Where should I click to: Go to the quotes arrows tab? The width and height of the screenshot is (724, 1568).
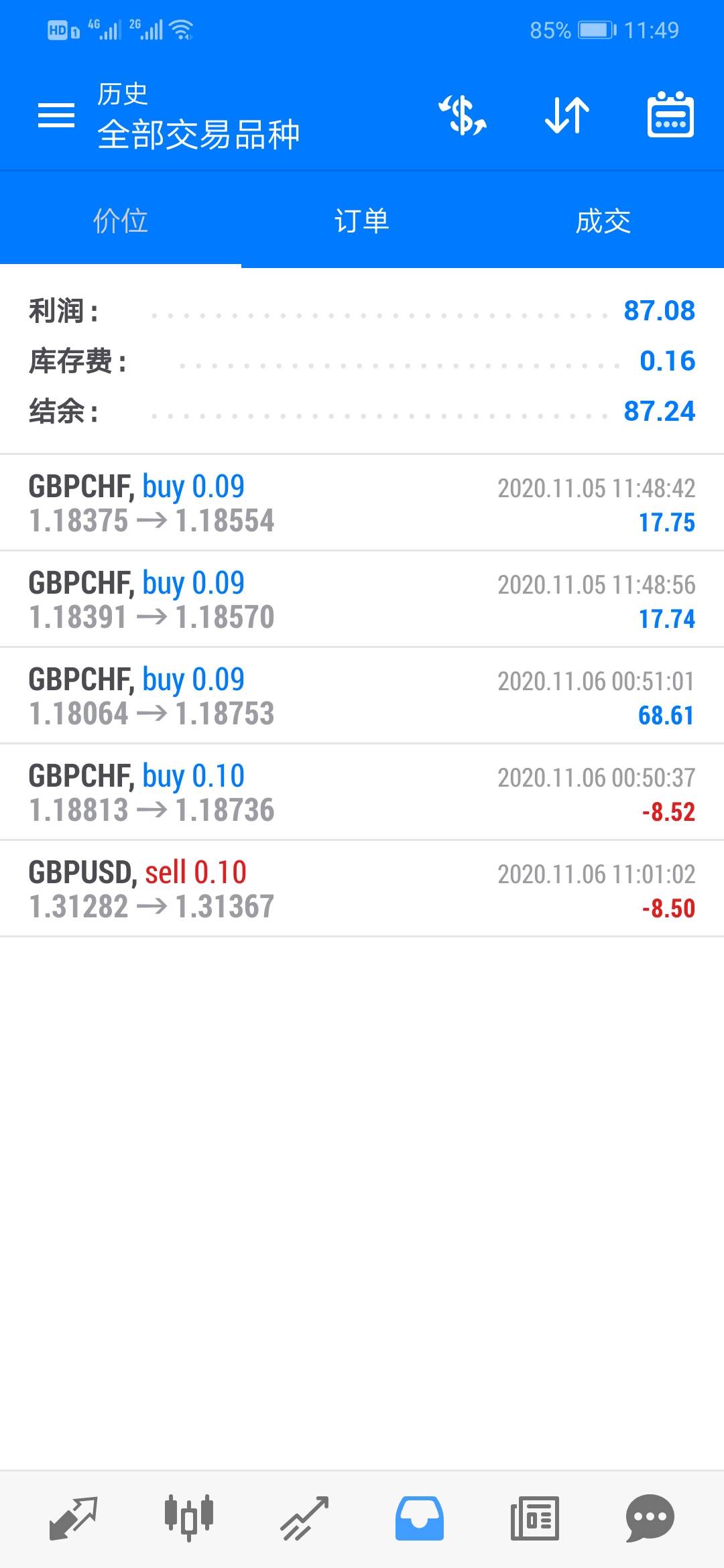[74, 1517]
